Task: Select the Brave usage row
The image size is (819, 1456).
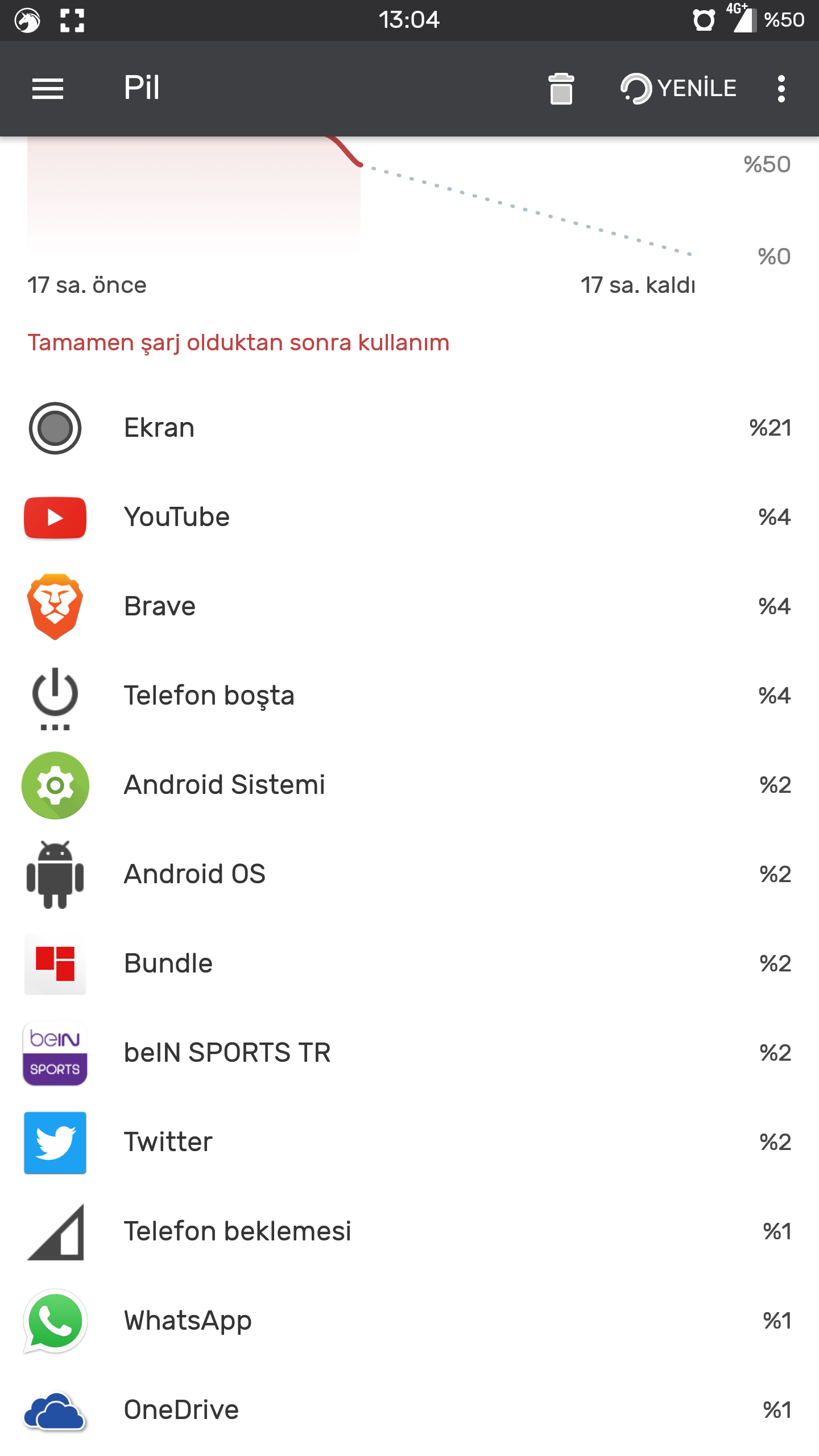Action: (x=409, y=606)
